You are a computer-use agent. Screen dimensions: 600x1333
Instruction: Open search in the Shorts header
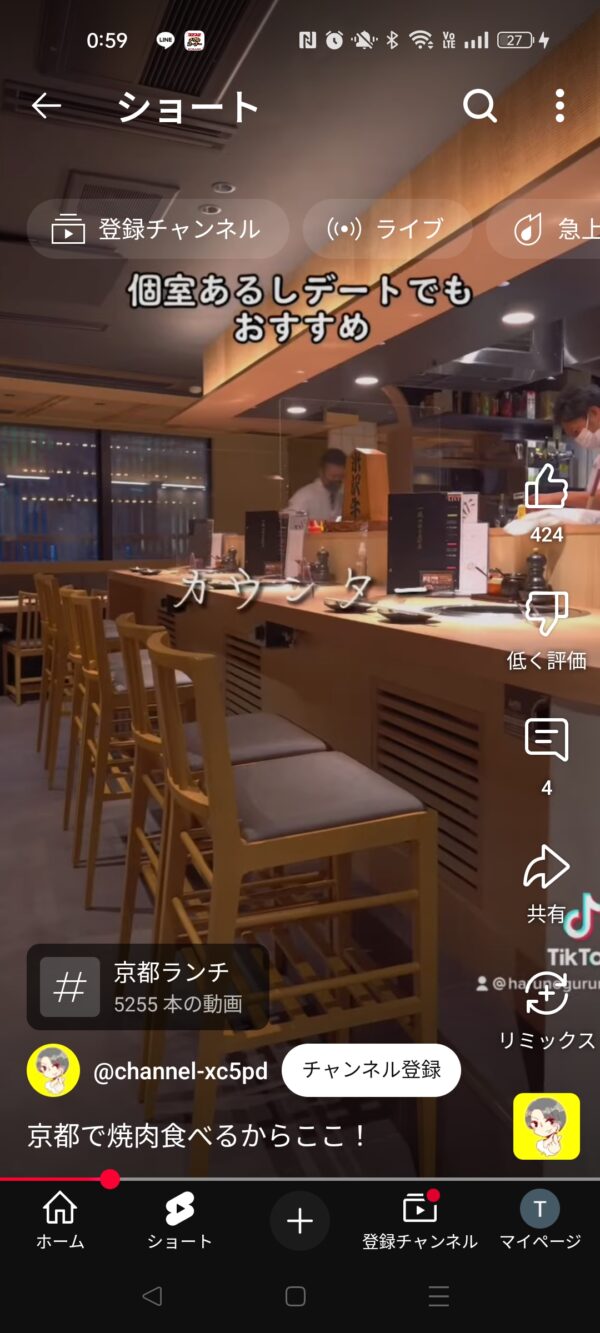[480, 106]
